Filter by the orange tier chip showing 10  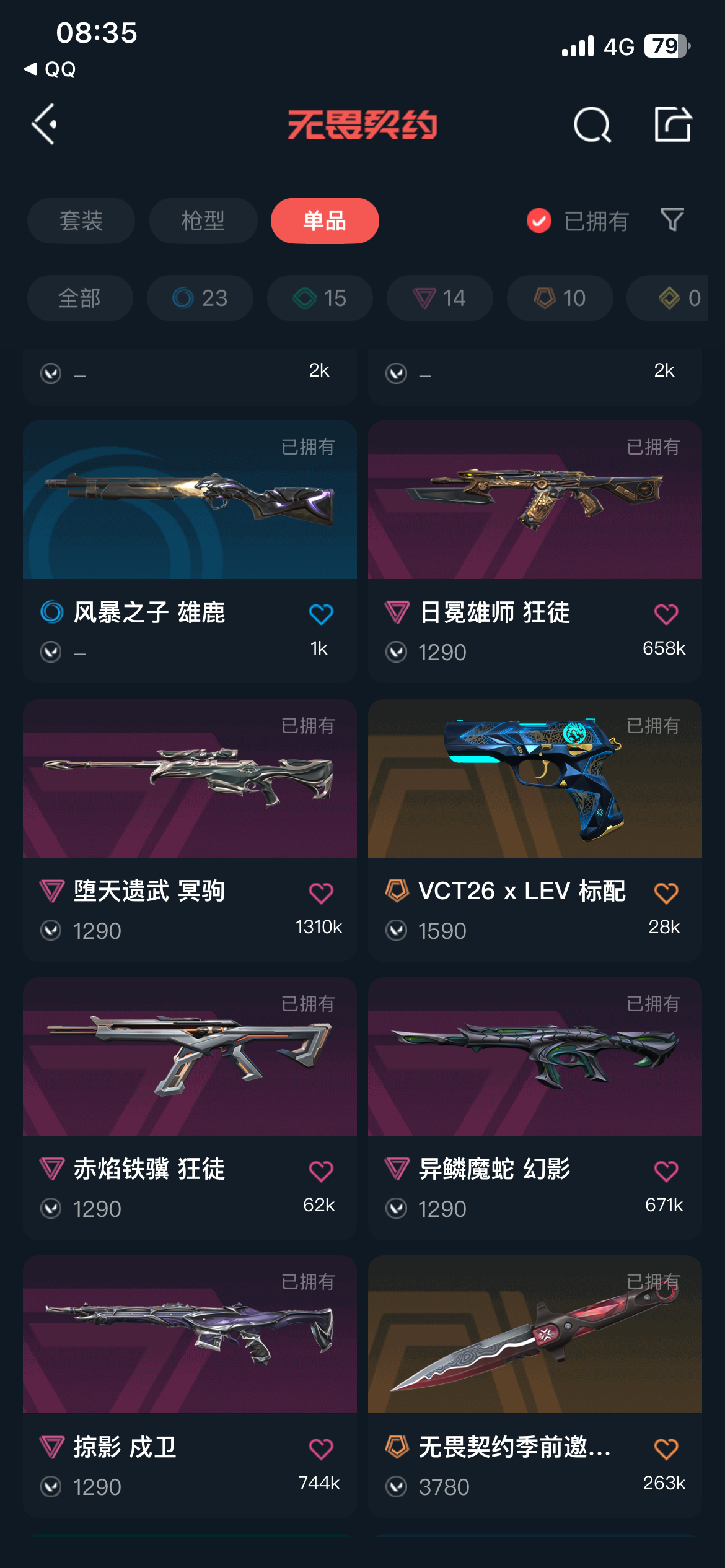560,298
